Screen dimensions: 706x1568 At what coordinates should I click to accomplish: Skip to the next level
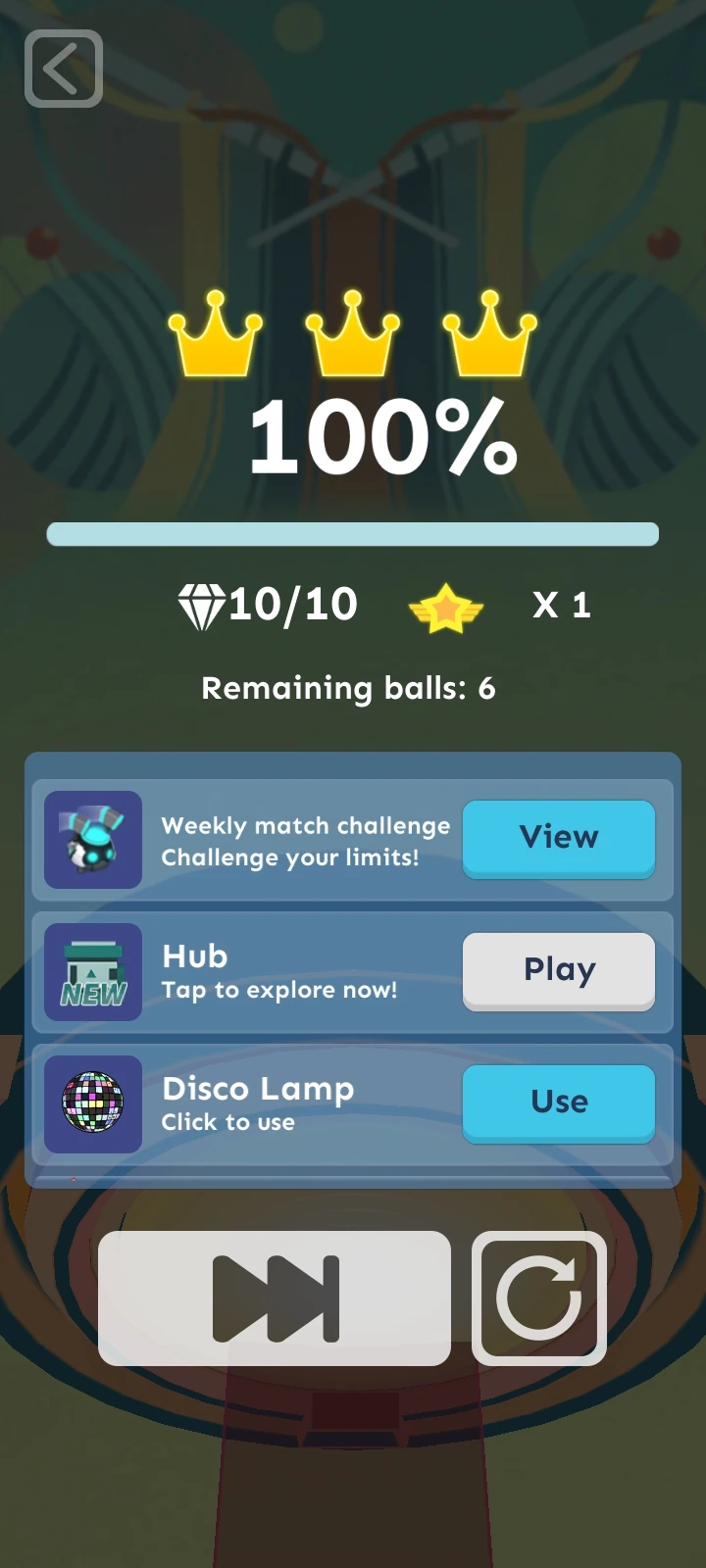click(275, 1298)
